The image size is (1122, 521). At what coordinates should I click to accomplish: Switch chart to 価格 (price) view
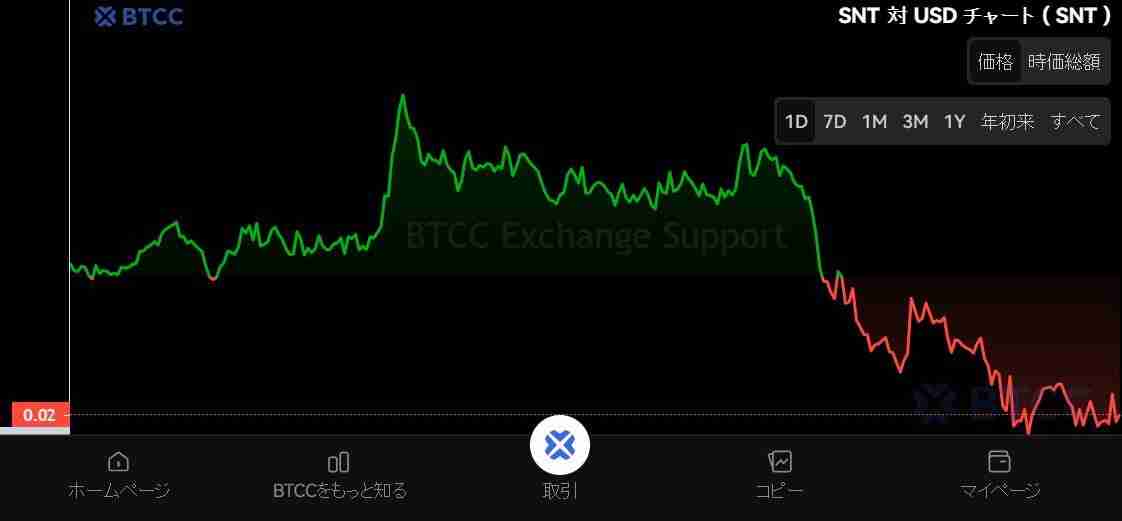pyautogui.click(x=995, y=62)
